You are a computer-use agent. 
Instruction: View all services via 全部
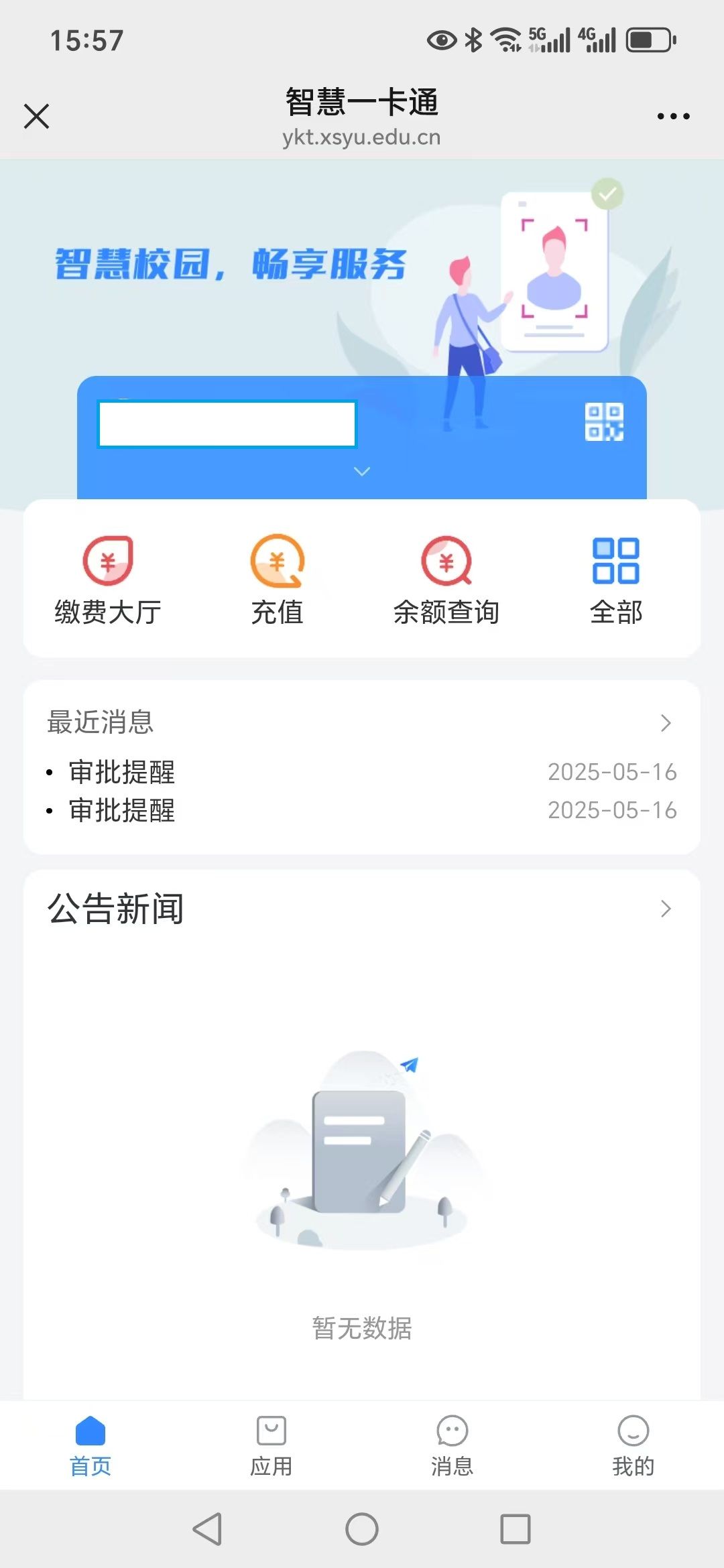click(615, 580)
